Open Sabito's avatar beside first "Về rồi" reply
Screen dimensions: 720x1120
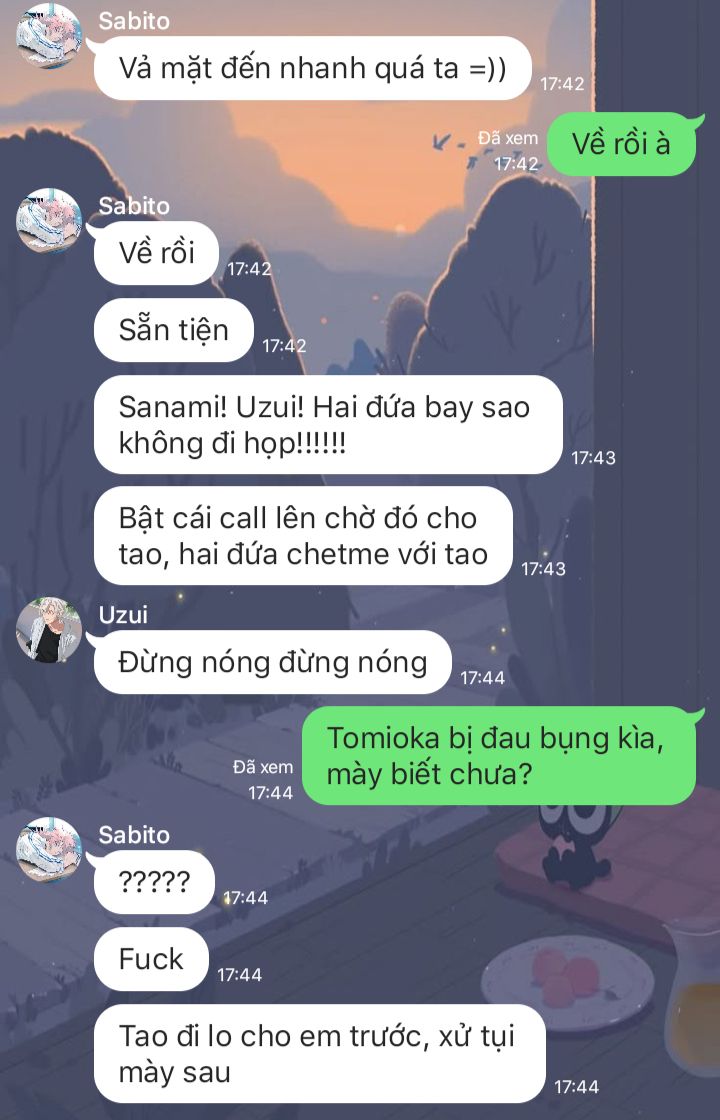point(49,221)
